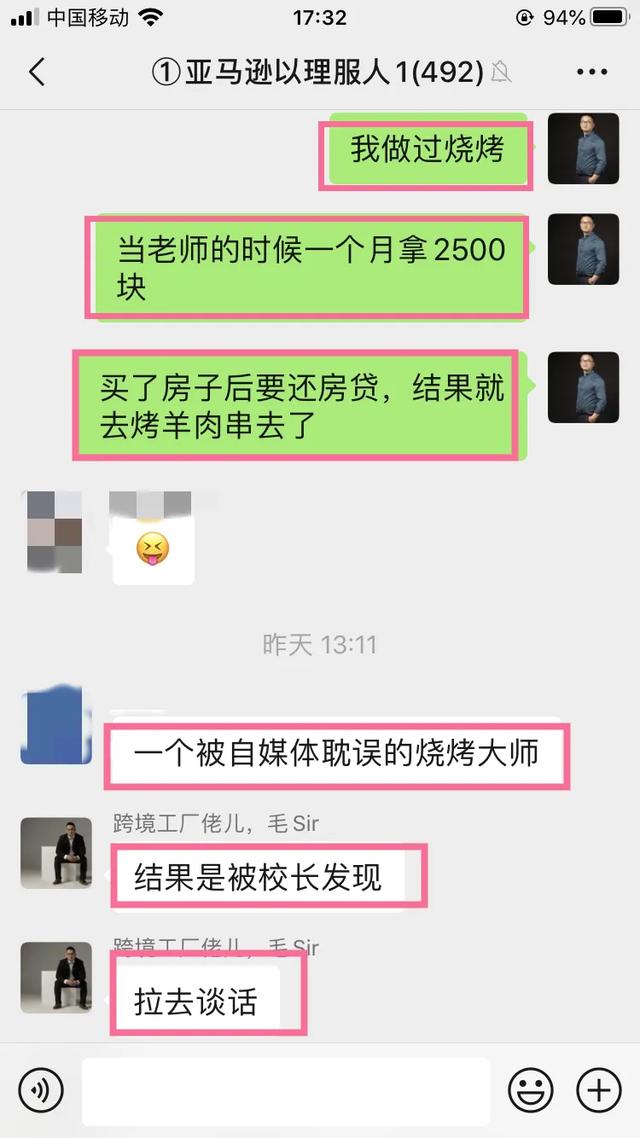This screenshot has width=640, height=1138.
Task: Open the avatar beside the emoji message
Action: coord(56,531)
